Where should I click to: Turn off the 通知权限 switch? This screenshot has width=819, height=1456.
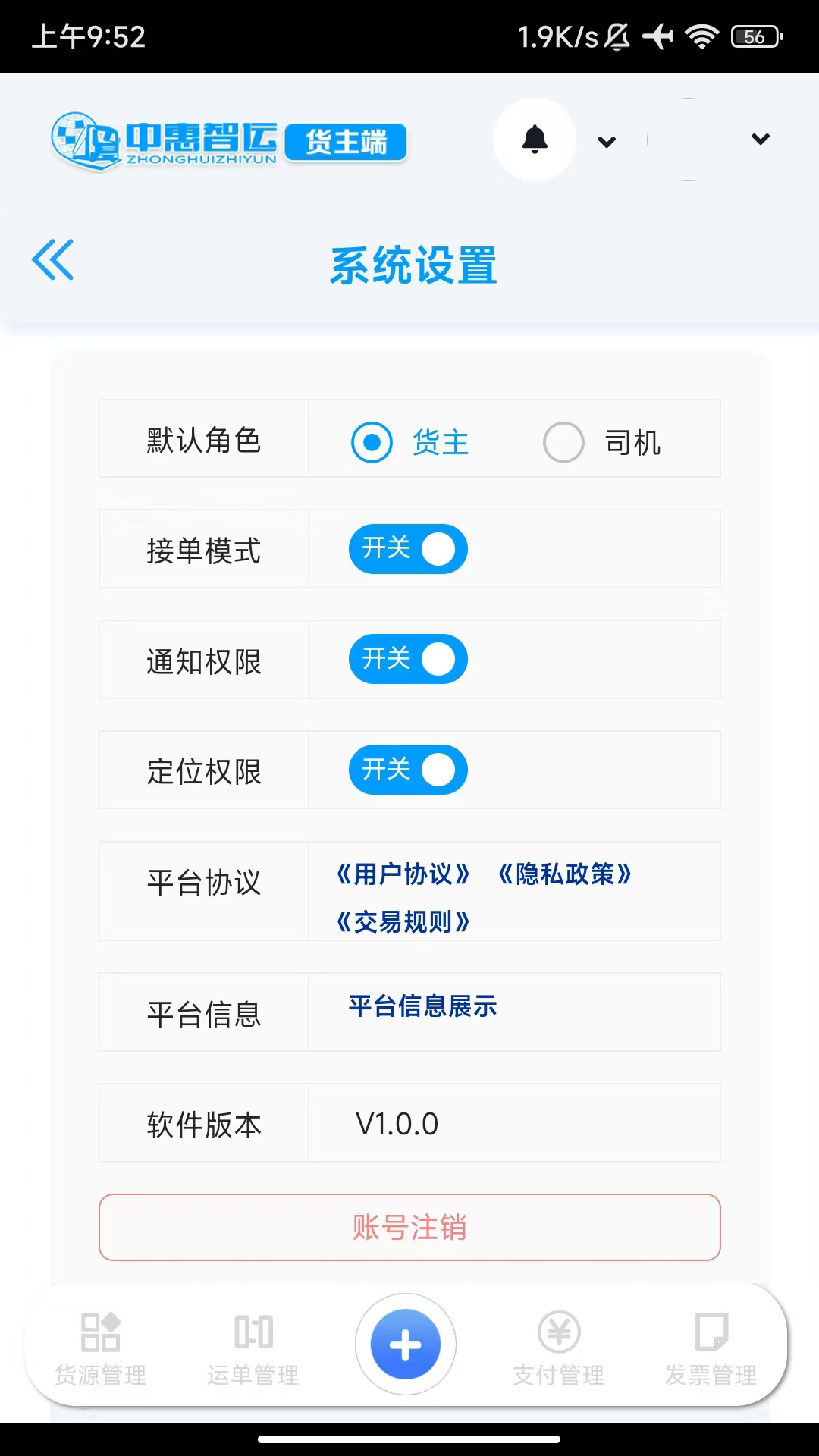[x=407, y=659]
